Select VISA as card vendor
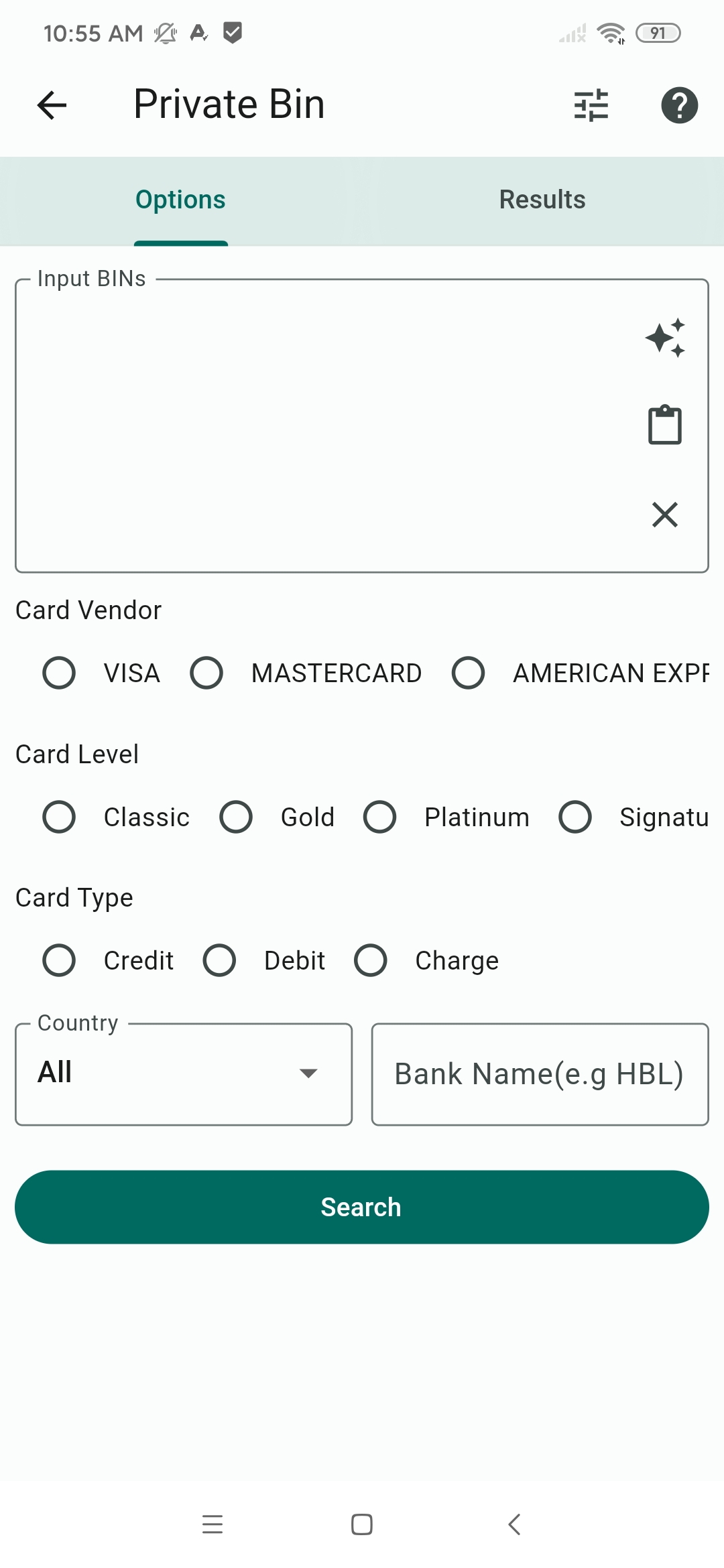724x1568 pixels. (59, 673)
